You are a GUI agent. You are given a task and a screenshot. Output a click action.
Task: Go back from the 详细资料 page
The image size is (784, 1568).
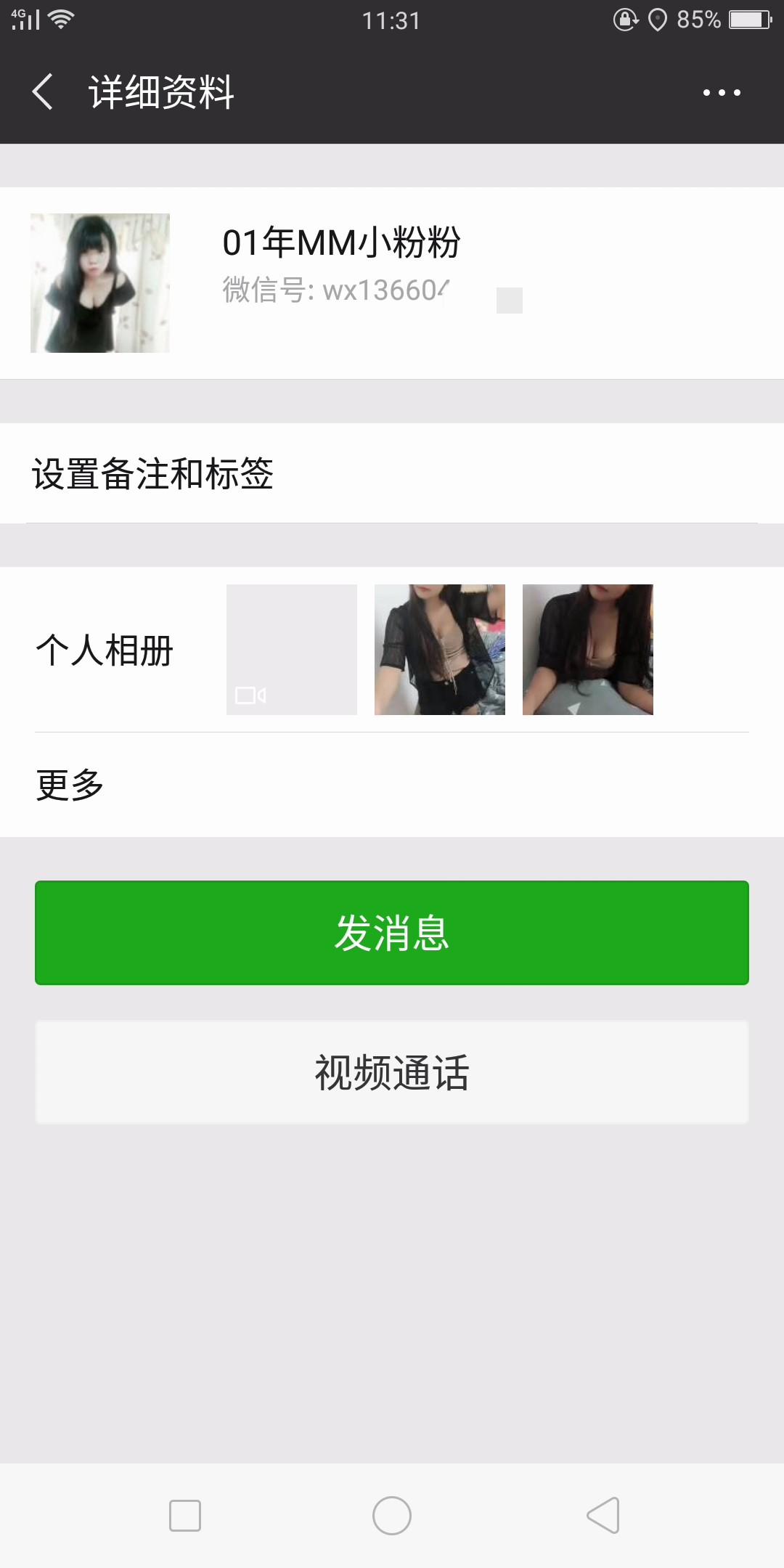click(43, 92)
